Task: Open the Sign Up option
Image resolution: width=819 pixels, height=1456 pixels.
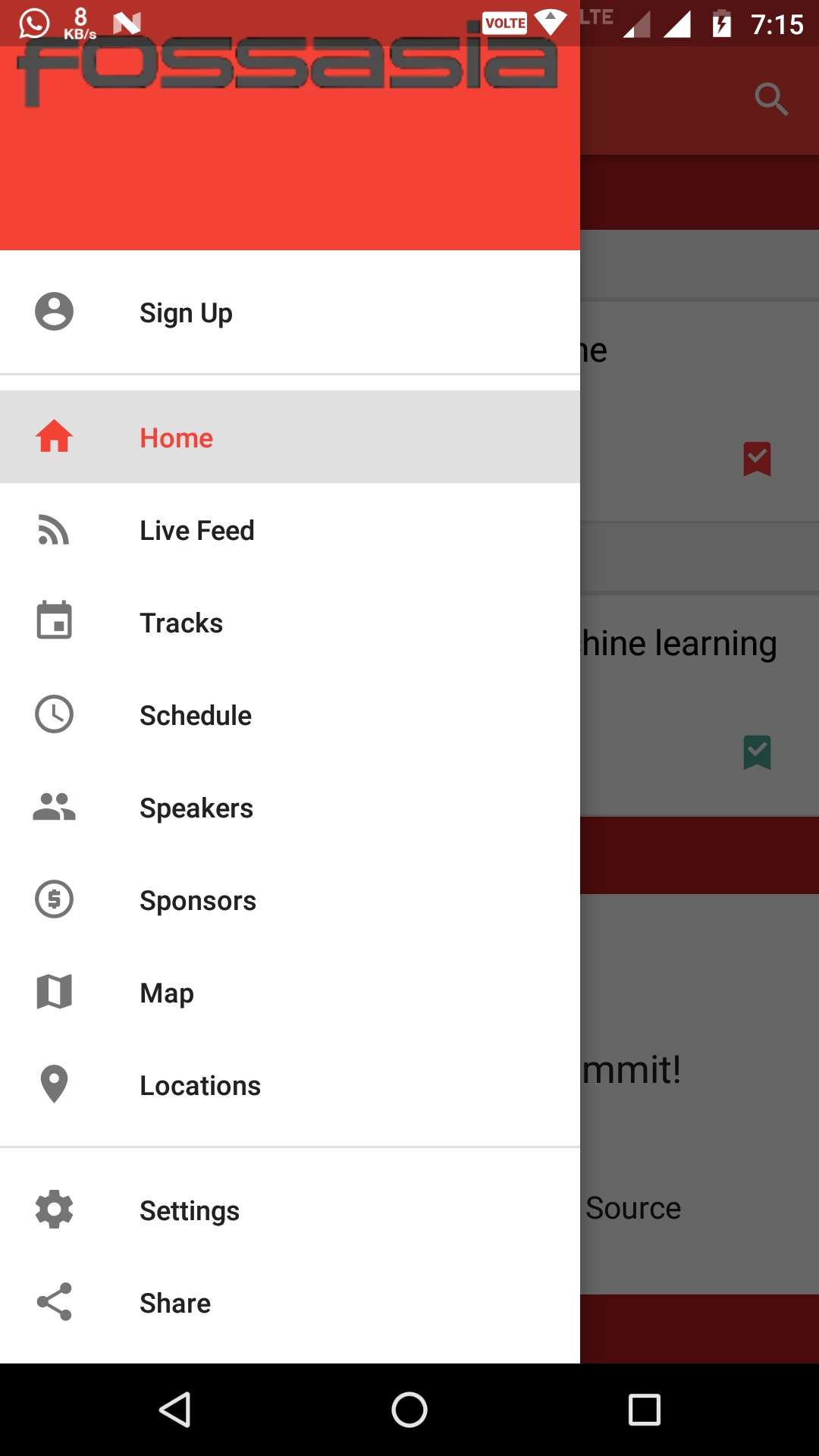Action: click(x=290, y=312)
